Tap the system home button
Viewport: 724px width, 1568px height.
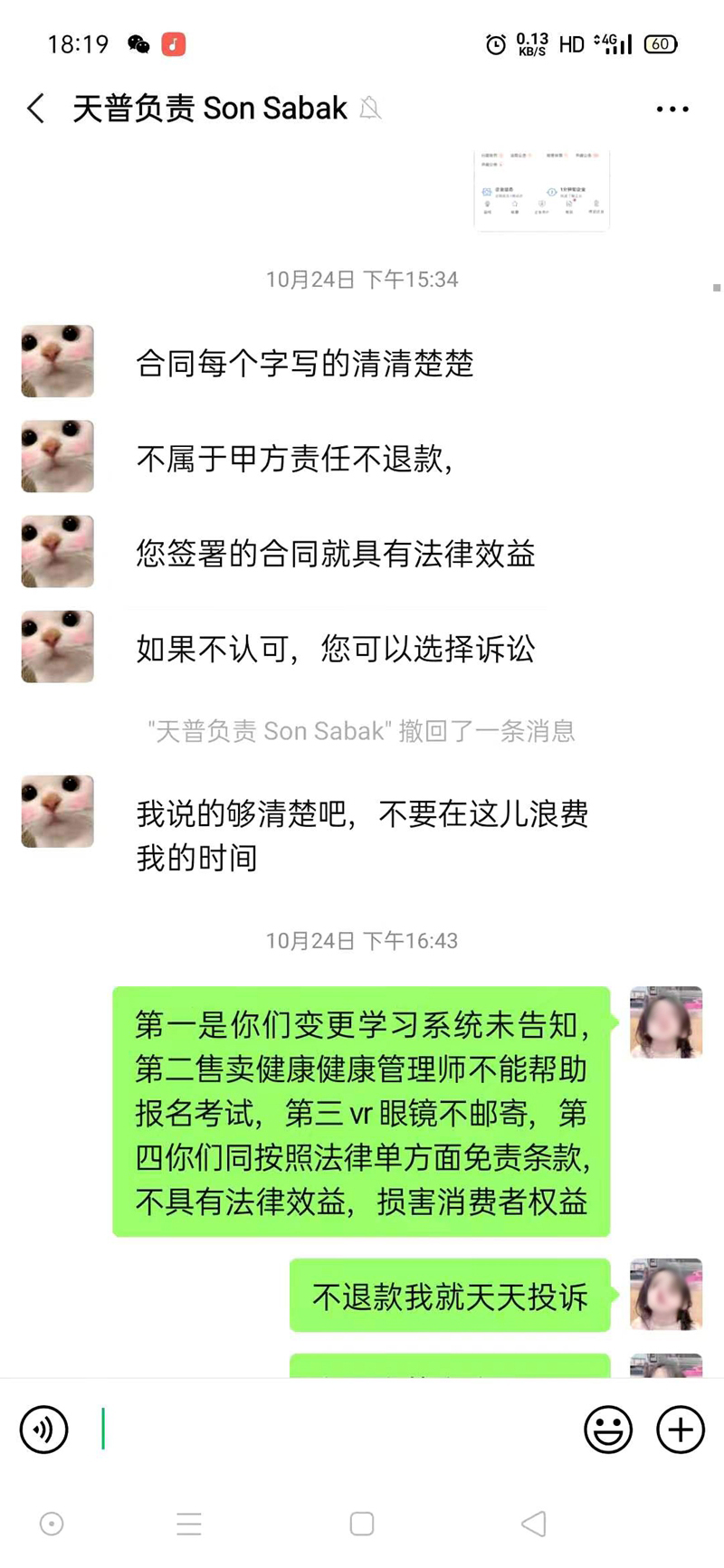362,1524
